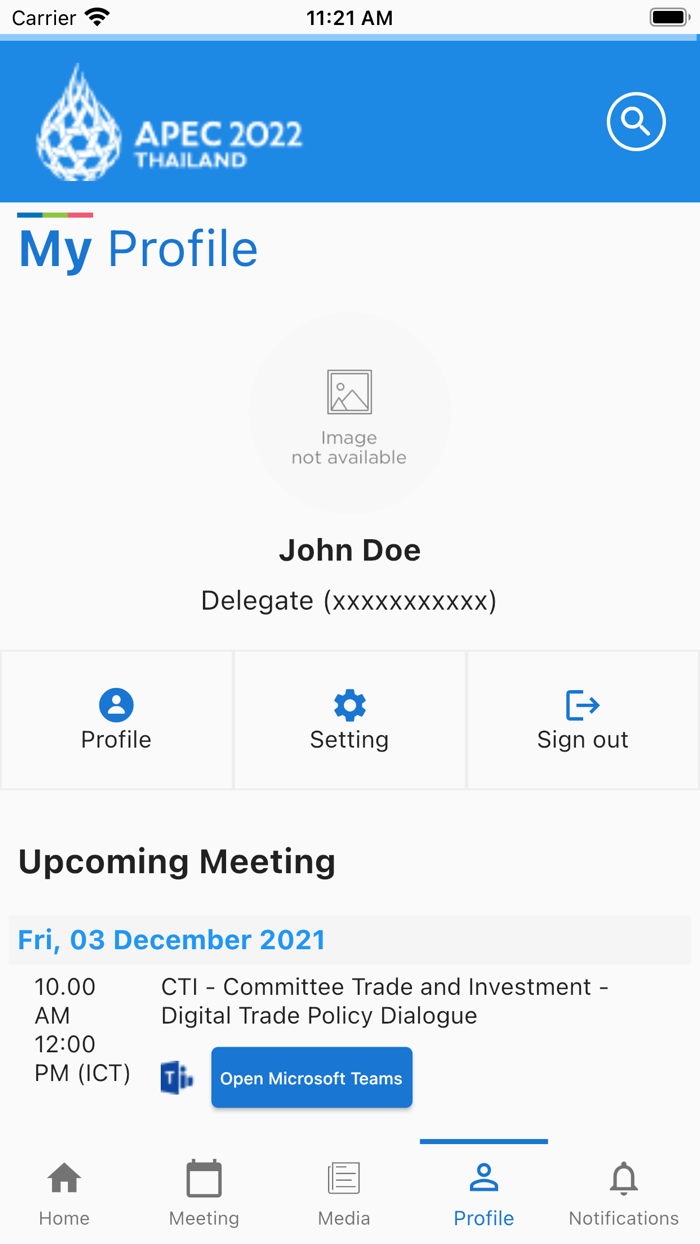Open the Setting option
The image size is (700, 1244).
(x=349, y=720)
